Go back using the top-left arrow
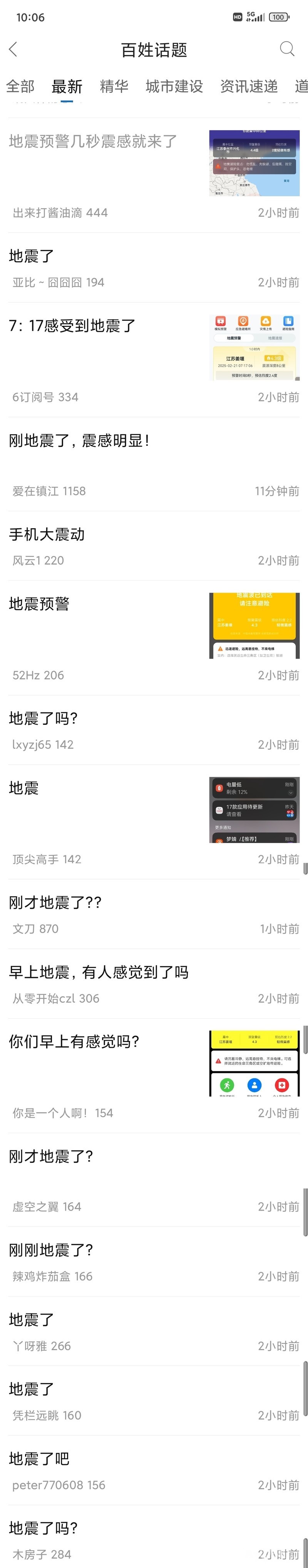Screen dimensions: 308x1568 tap(13, 49)
